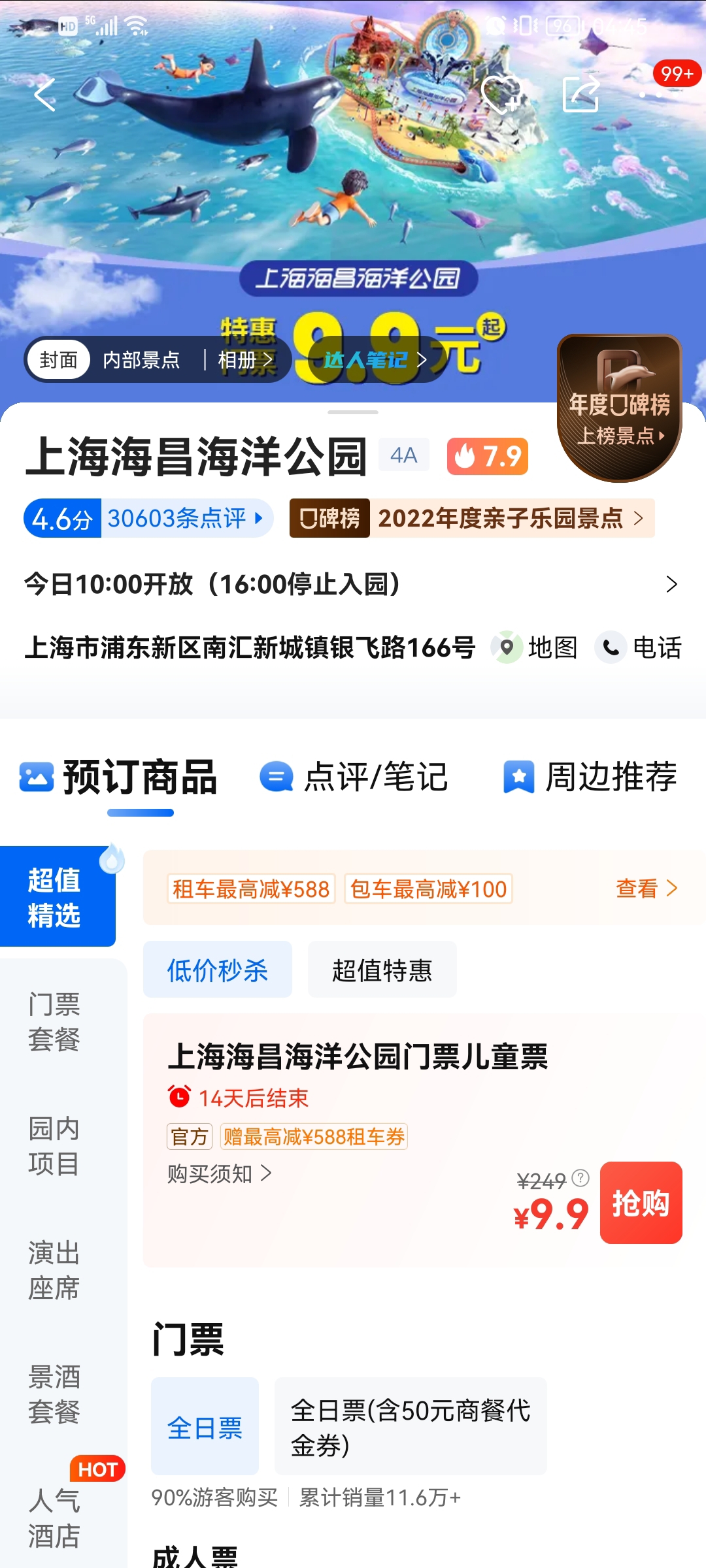Screen dimensions: 706x1568
Task: Expand today's opening hours details
Action: click(x=671, y=584)
